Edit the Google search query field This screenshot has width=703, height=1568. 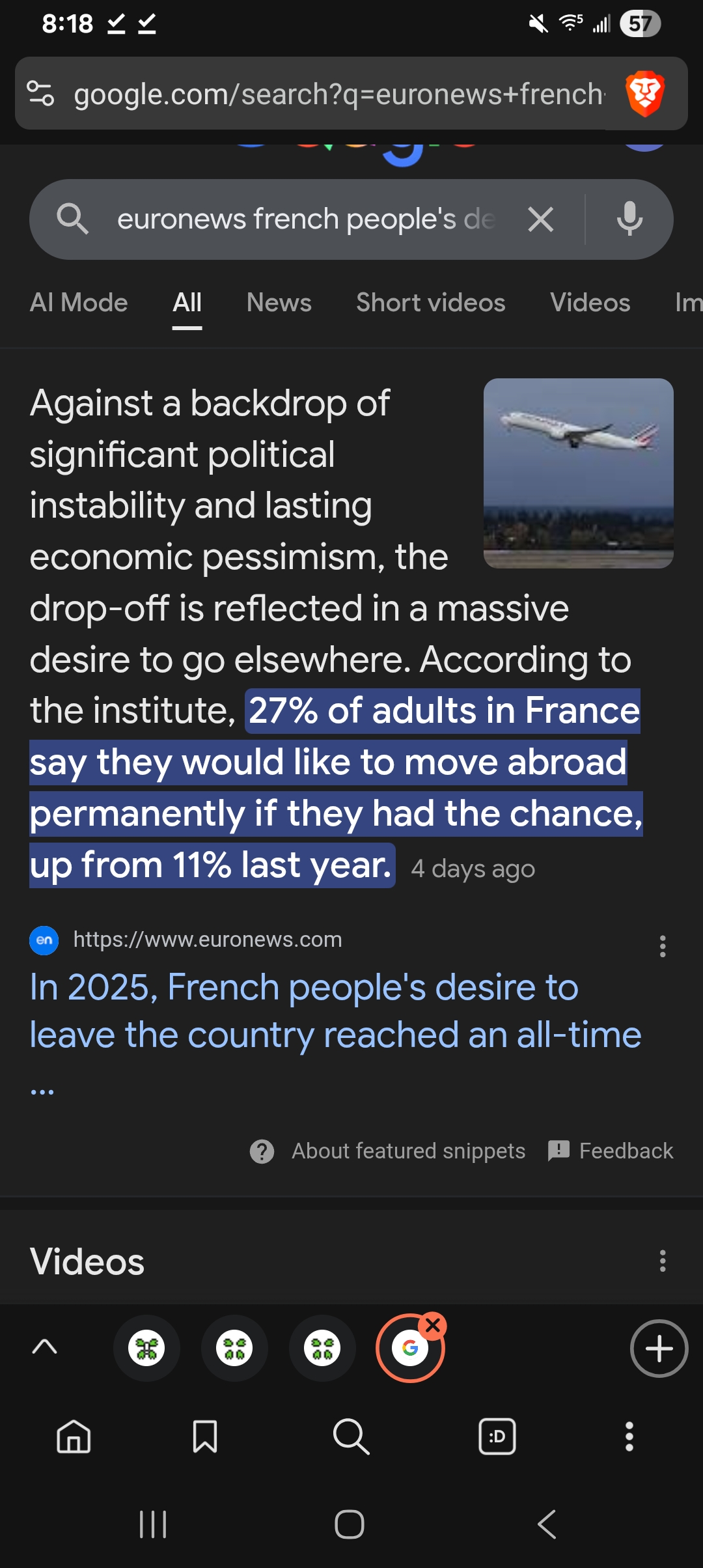tap(306, 219)
